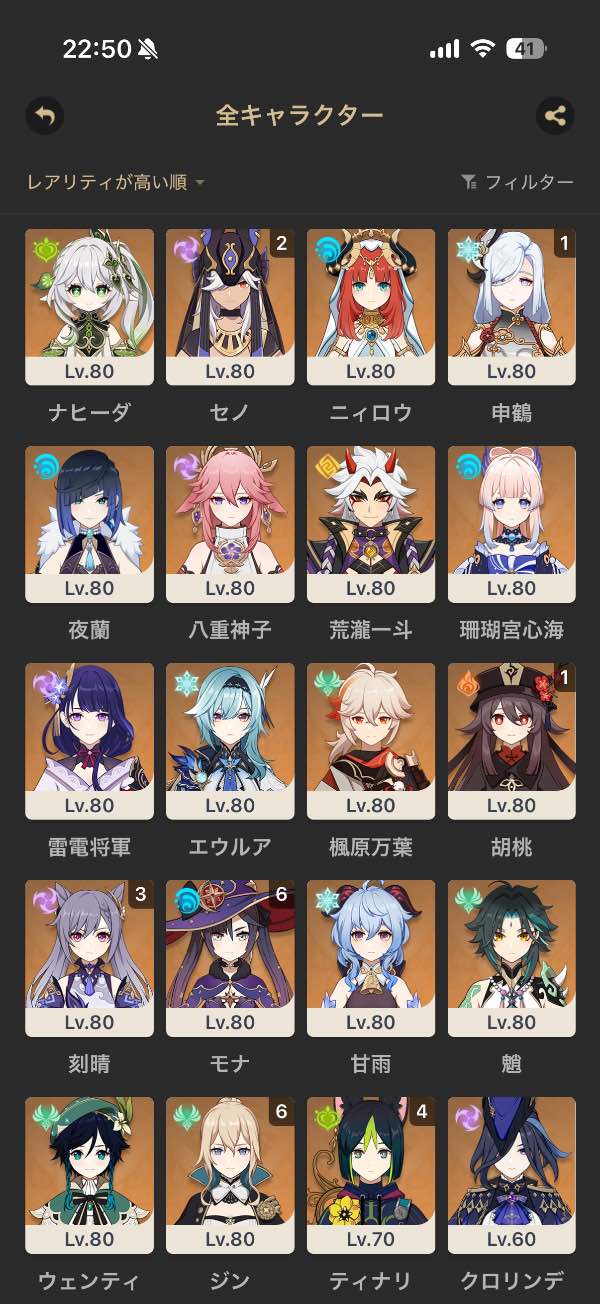Screen dimensions: 600x1304
Task: Share the character list
Action: point(555,116)
